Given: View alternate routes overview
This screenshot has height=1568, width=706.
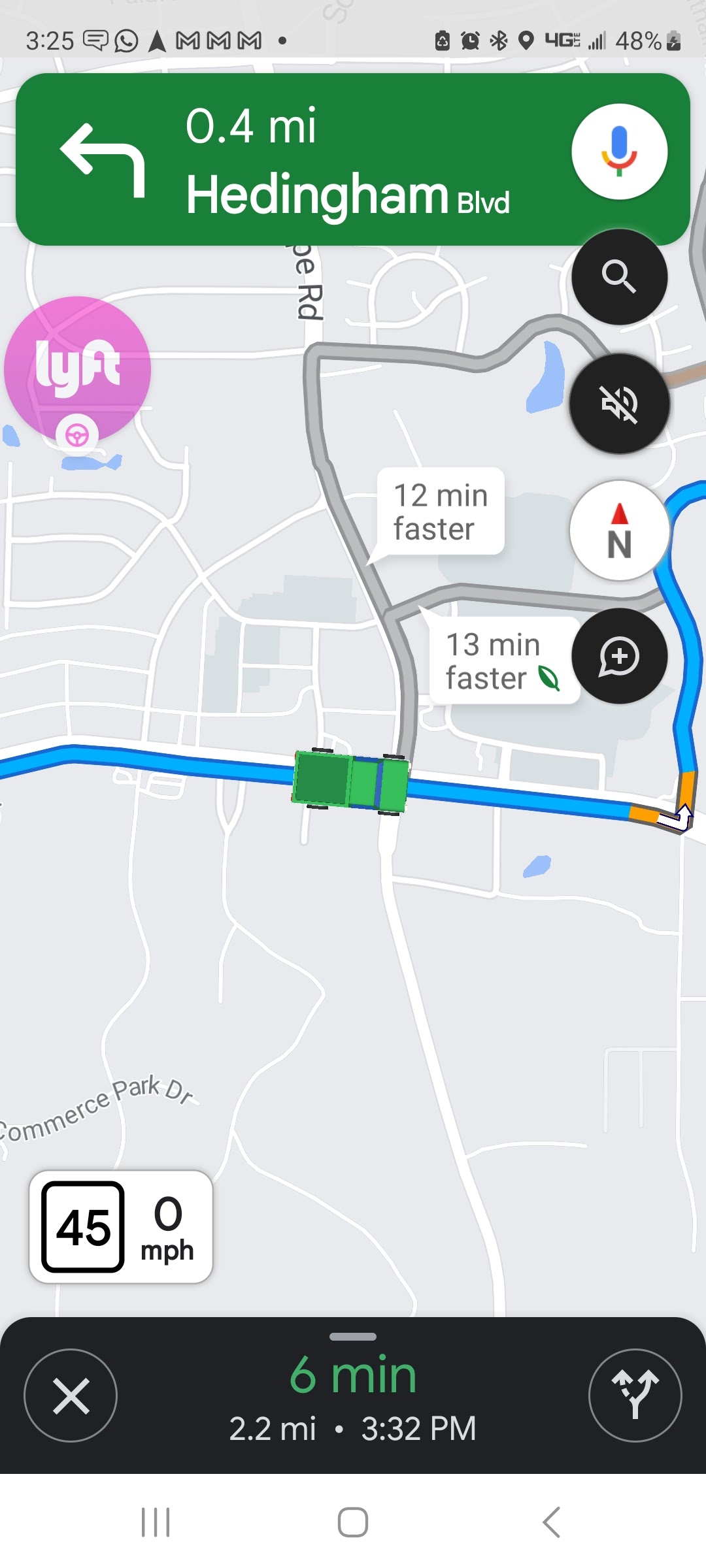Looking at the screenshot, I should point(635,1395).
